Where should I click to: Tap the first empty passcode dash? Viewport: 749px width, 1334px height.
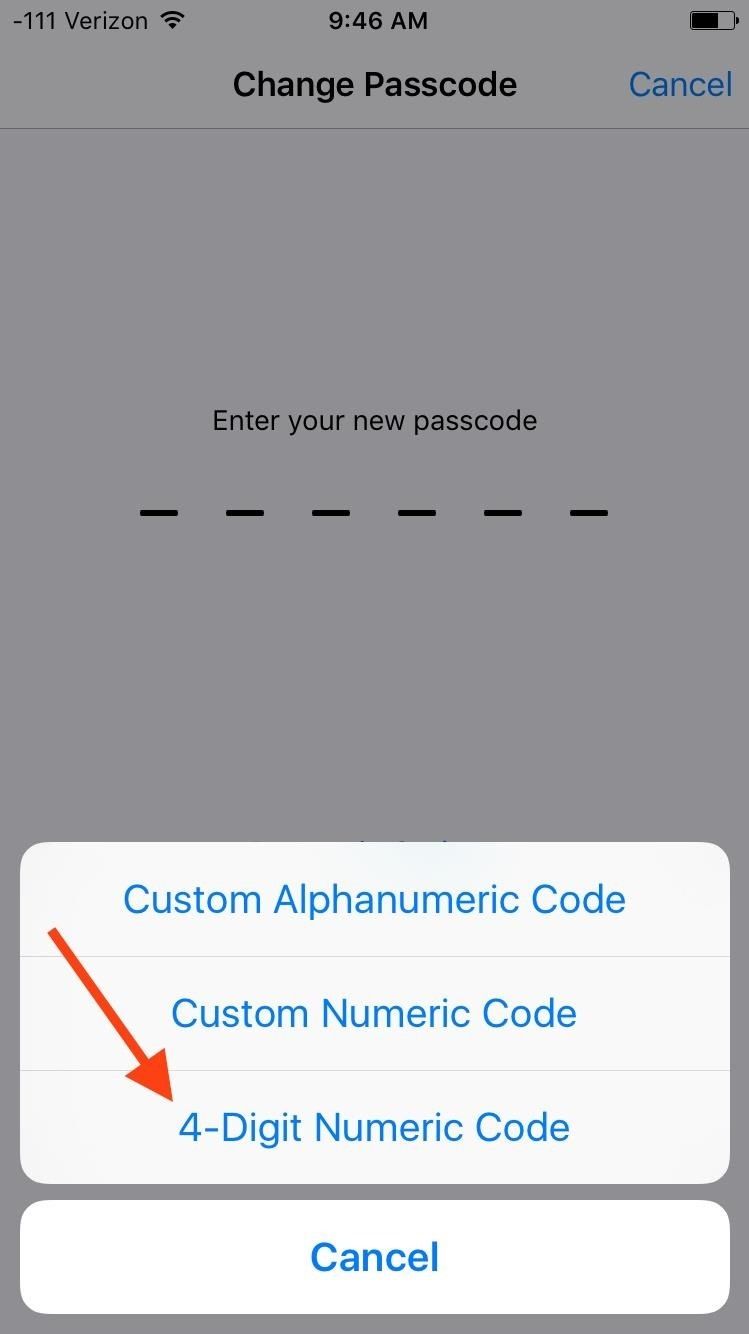(x=158, y=512)
